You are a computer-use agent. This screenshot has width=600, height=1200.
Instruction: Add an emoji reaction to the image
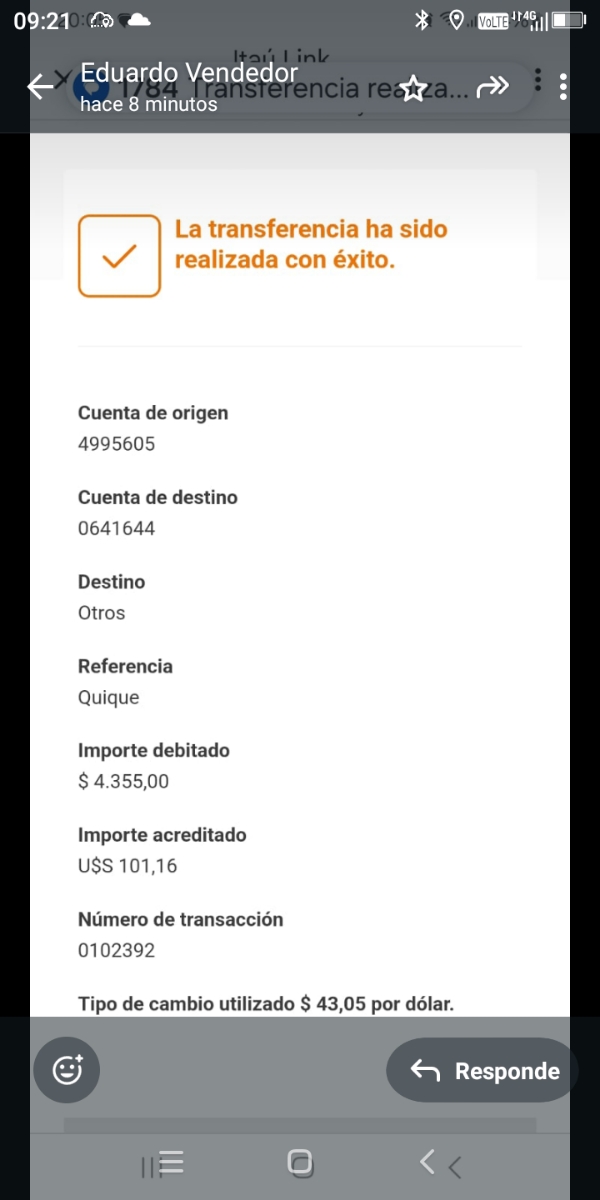(67, 1071)
